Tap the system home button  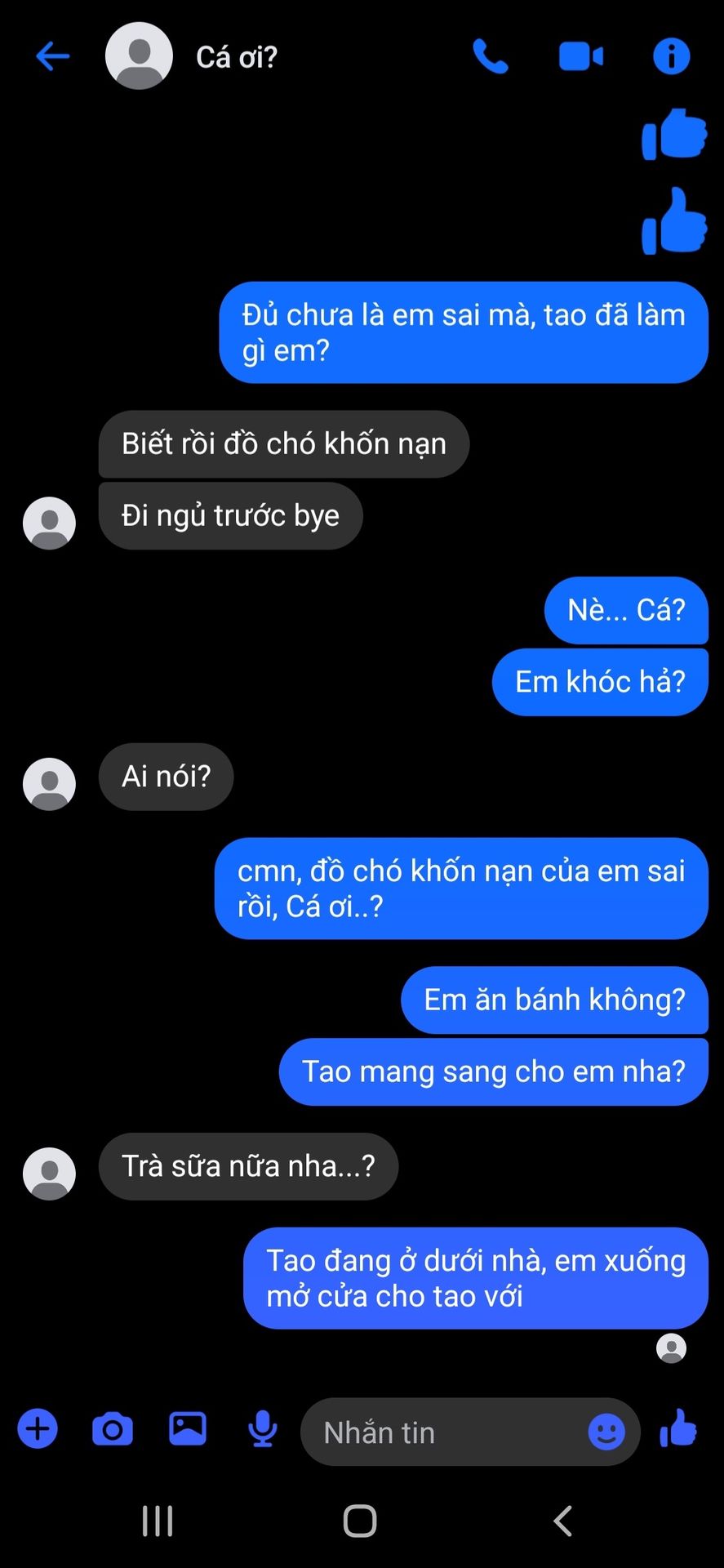(x=360, y=1521)
